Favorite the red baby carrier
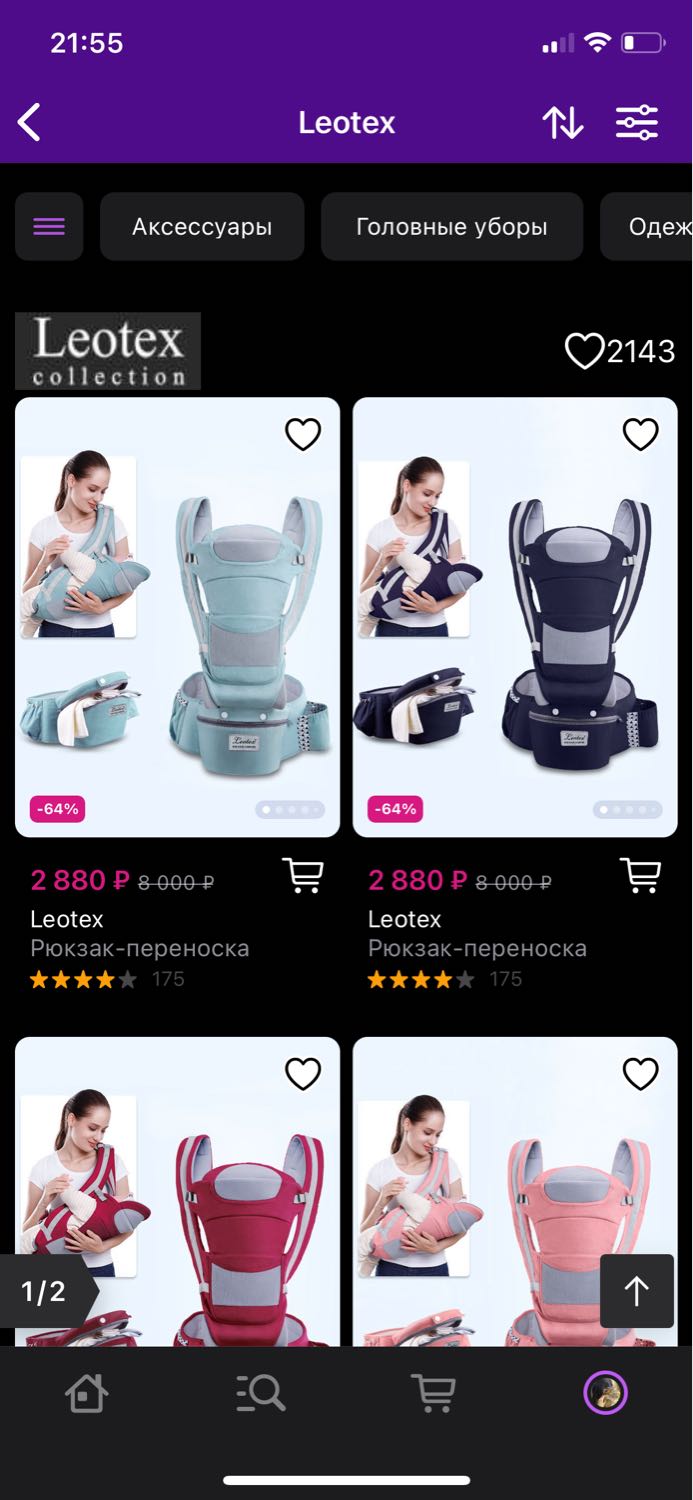693x1500 pixels. (303, 1073)
